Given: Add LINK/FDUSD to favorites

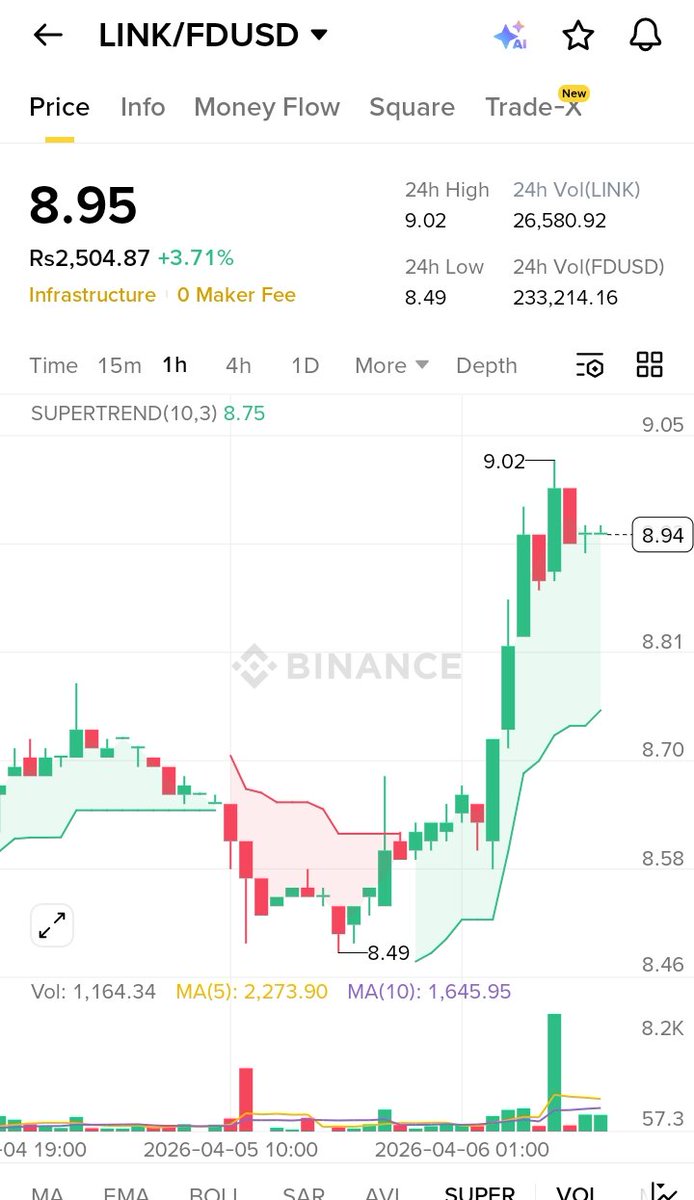Looking at the screenshot, I should coord(578,36).
